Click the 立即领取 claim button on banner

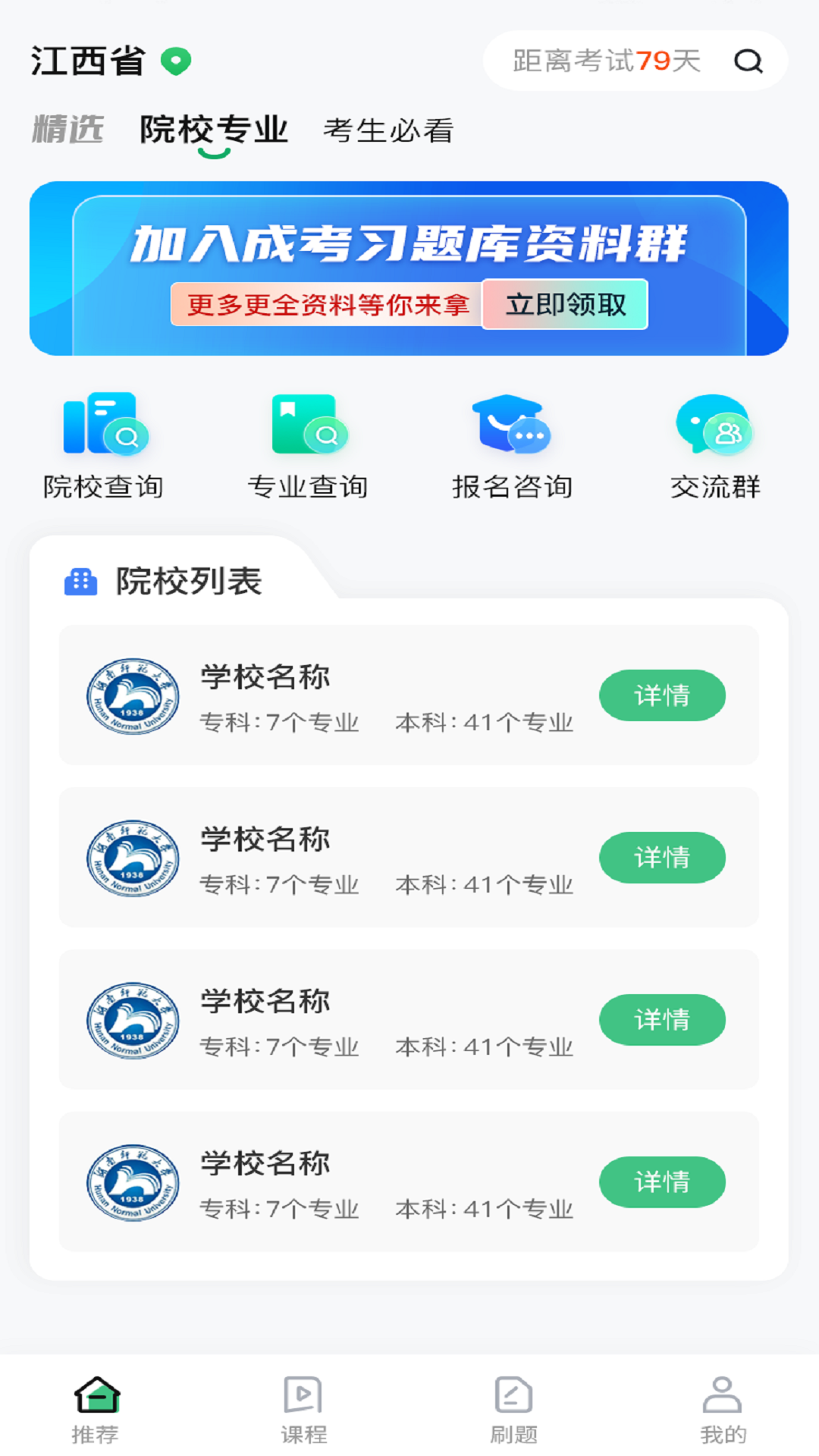click(564, 306)
